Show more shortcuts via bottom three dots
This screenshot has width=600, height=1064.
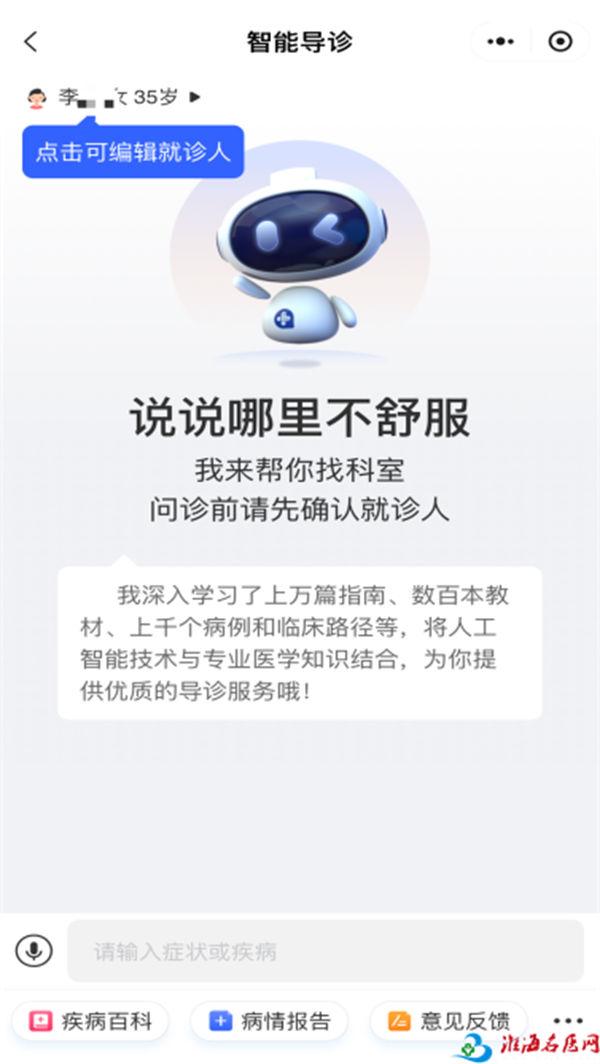tap(567, 1021)
